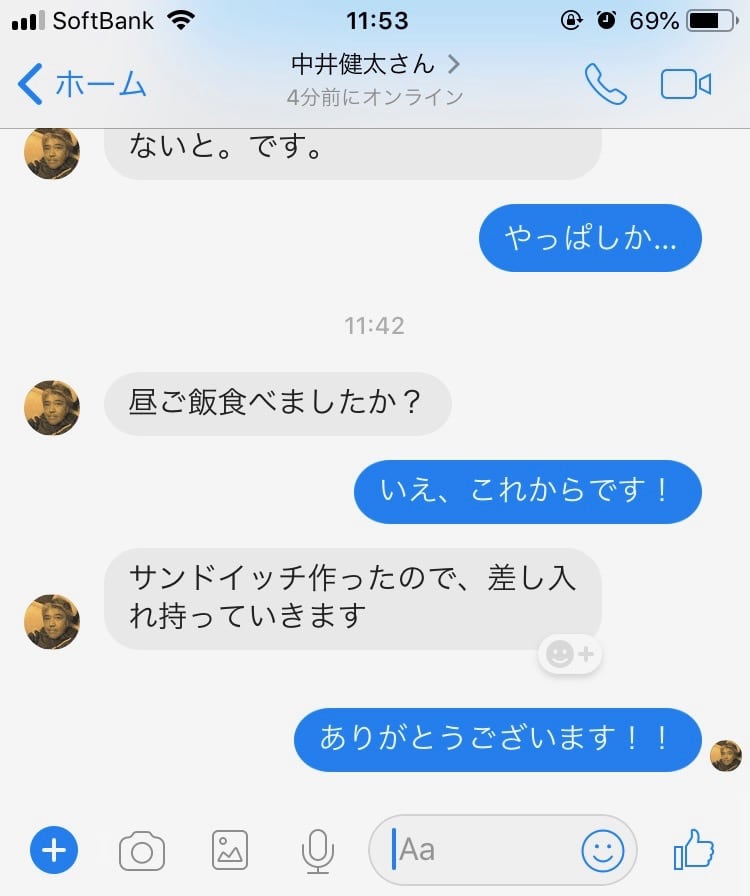Open the plus attachments menu
This screenshot has height=896, width=750.
[x=54, y=851]
